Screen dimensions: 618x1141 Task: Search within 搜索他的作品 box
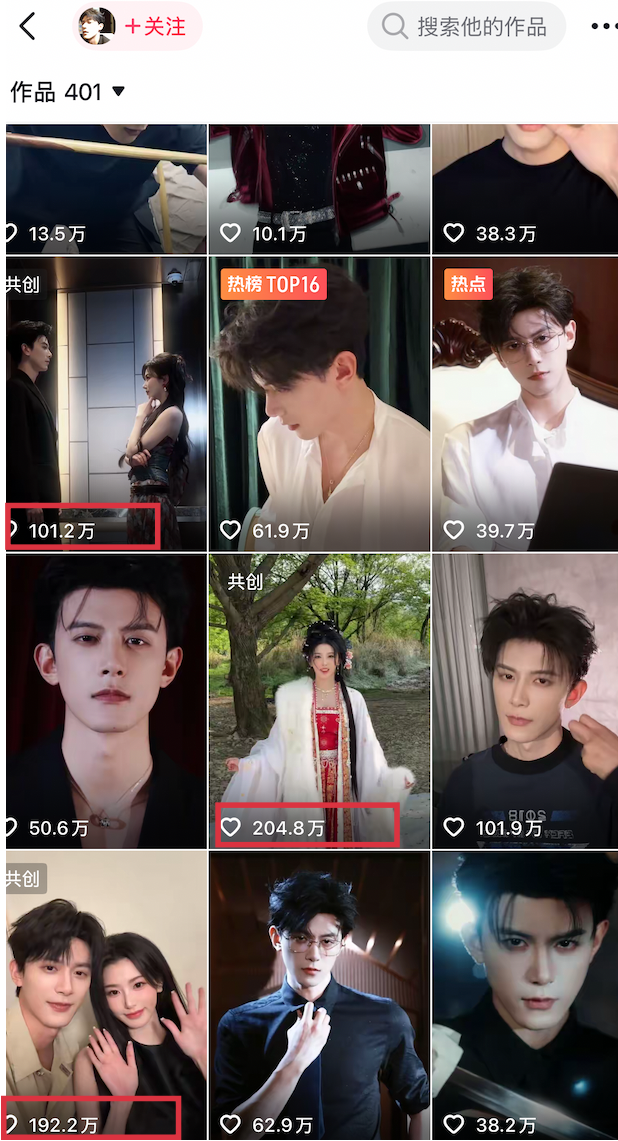click(467, 27)
